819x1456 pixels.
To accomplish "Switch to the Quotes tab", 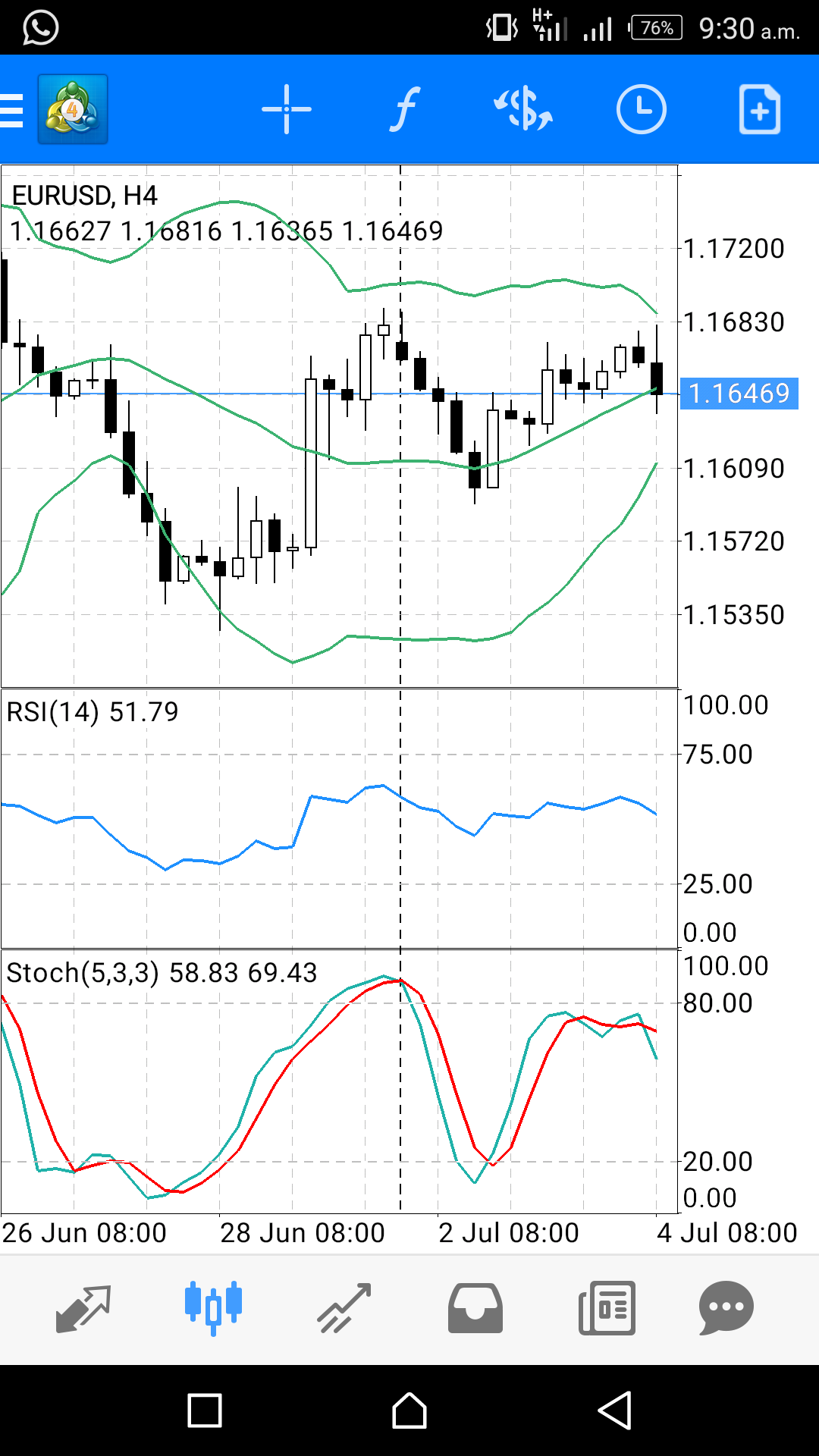I will click(83, 1308).
